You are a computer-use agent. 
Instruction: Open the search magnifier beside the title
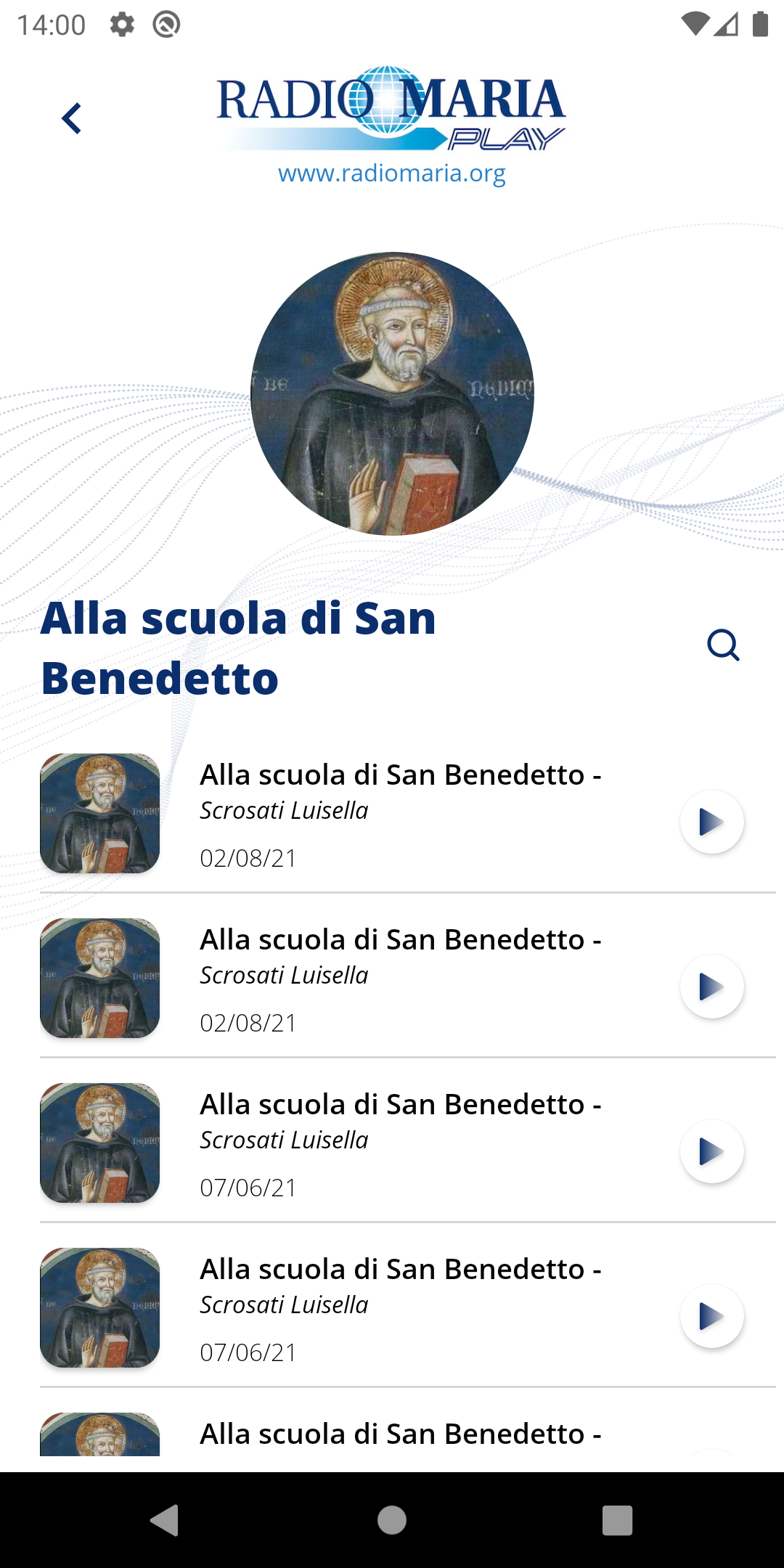(x=723, y=645)
